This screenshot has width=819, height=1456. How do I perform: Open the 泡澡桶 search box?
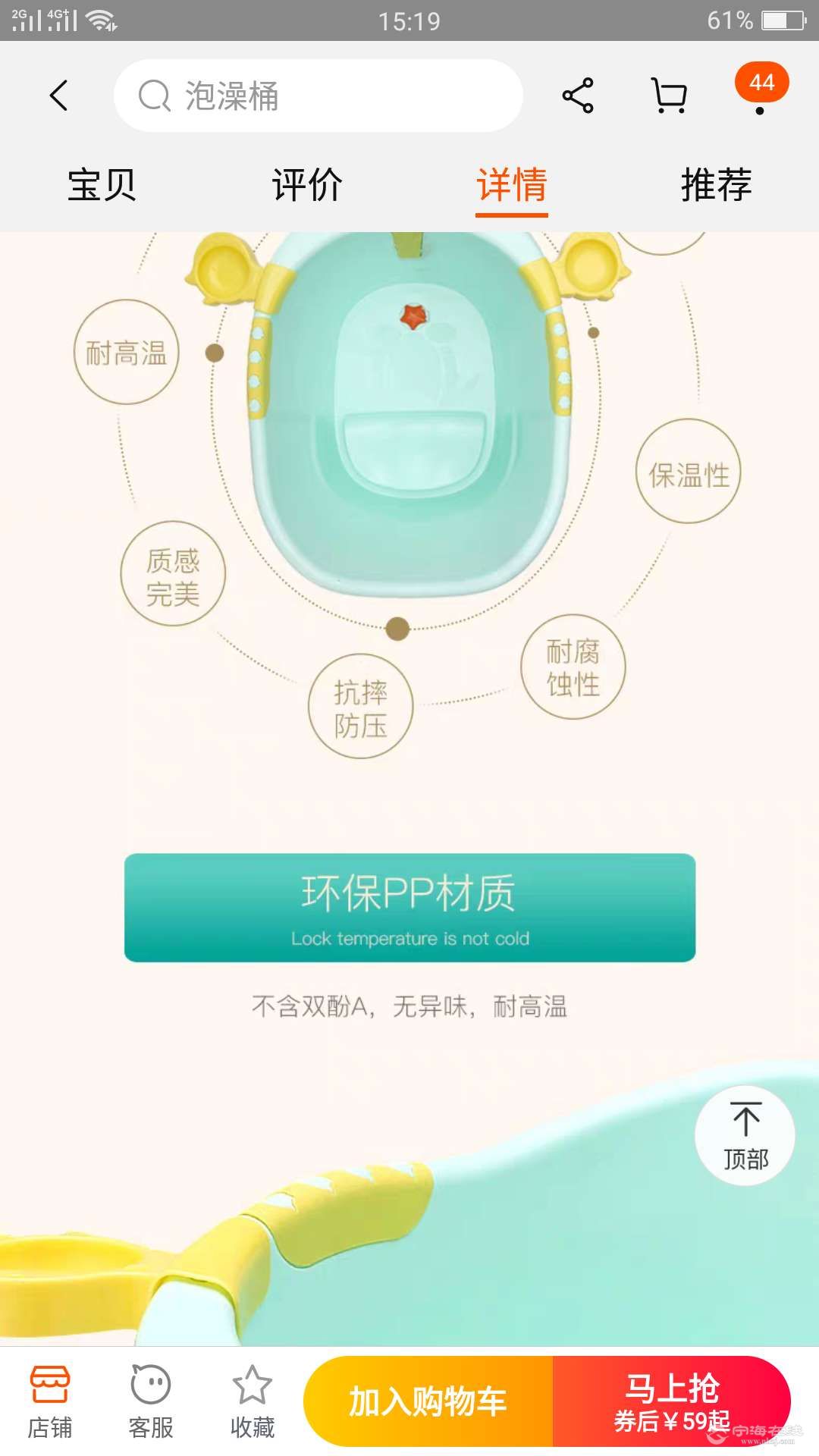[x=318, y=96]
